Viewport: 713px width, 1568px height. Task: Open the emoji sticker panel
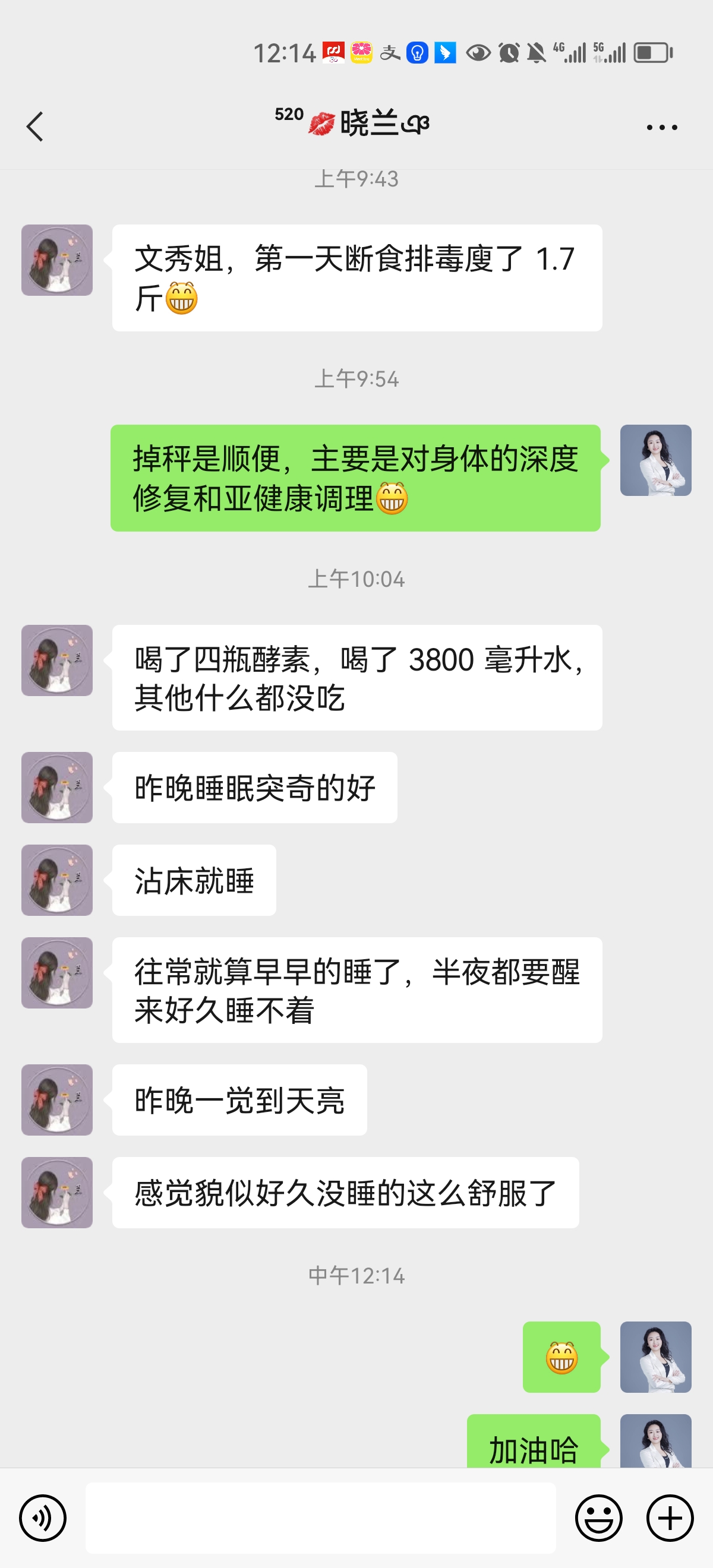598,1518
